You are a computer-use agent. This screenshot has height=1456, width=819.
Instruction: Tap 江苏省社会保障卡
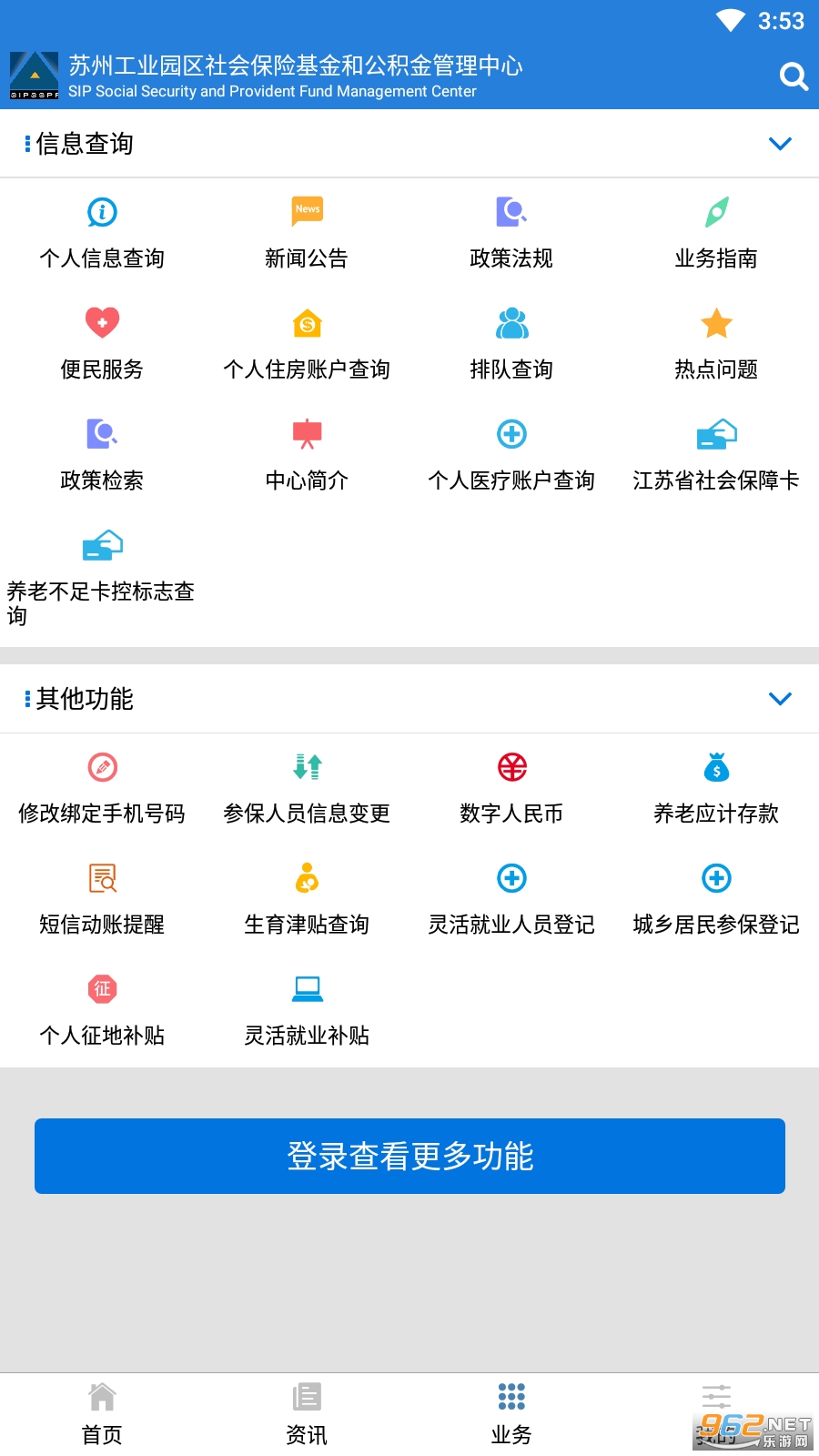716,455
